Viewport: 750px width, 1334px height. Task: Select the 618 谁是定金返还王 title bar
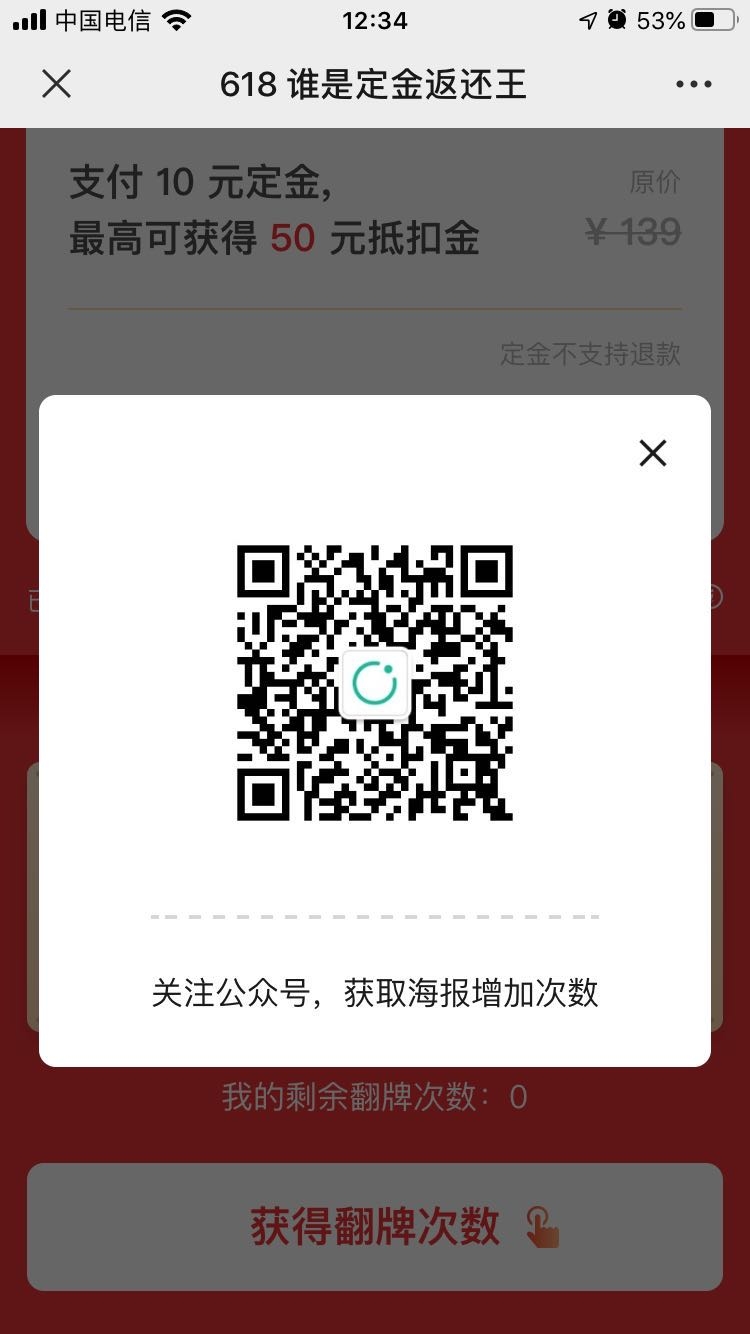click(x=374, y=84)
